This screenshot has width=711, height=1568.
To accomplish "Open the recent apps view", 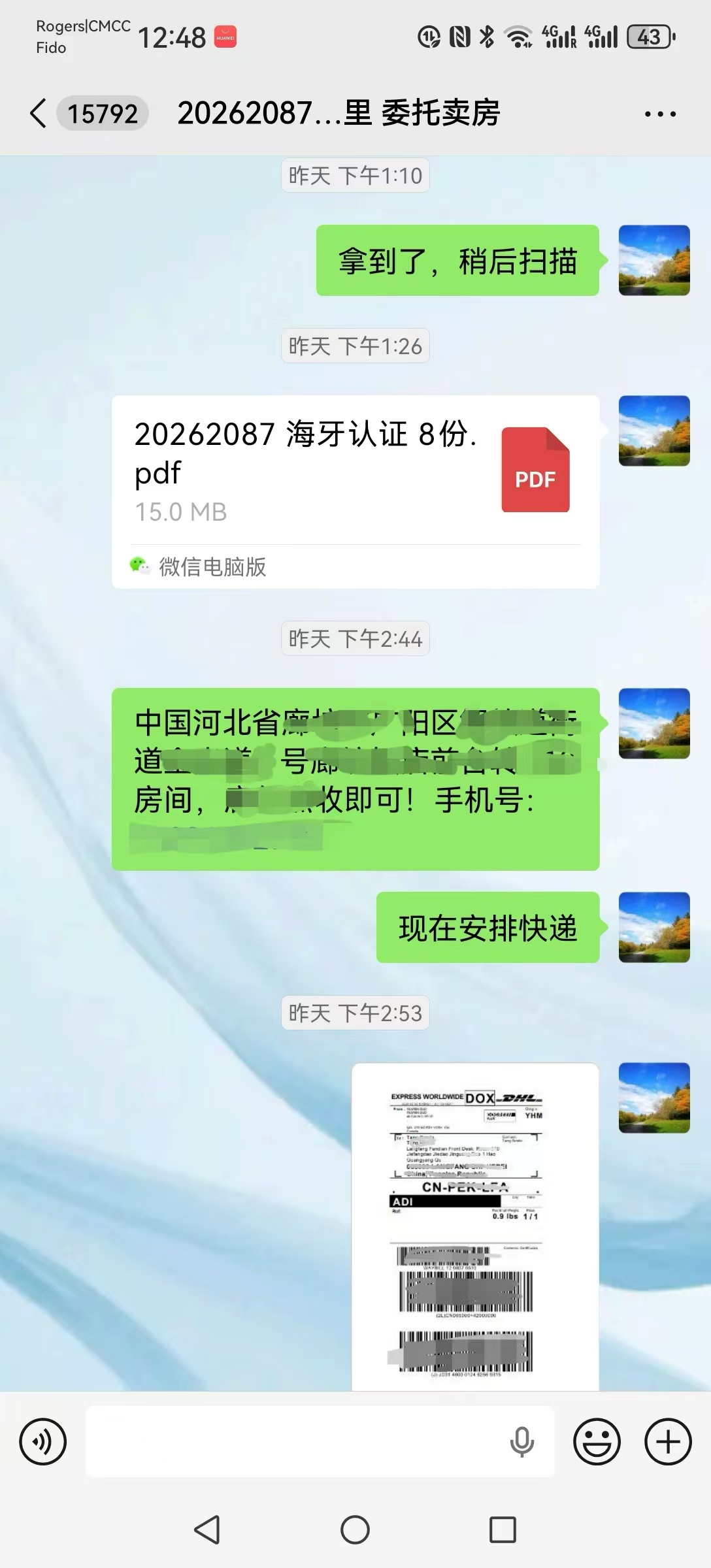I will (503, 1529).
